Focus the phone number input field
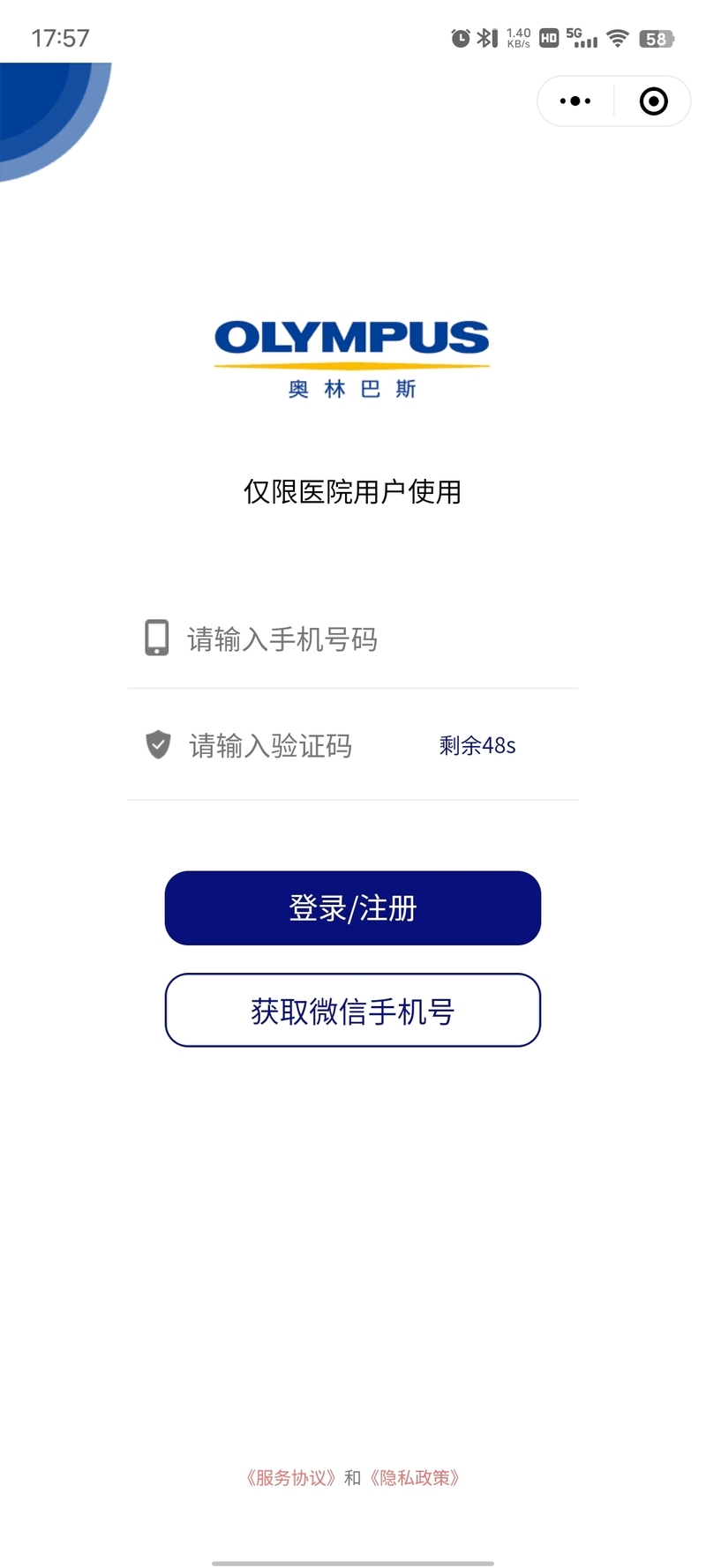The width and height of the screenshot is (706, 1568). coord(353,639)
